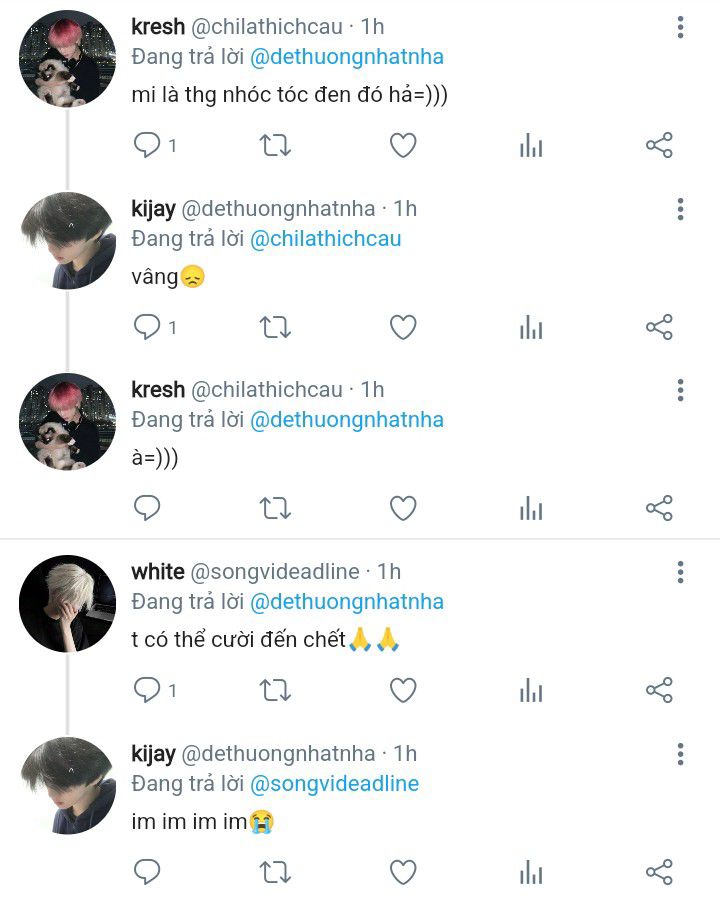
Task: Retweet kresh's 'mi là thg nhóc' tweet
Action: click(x=275, y=146)
